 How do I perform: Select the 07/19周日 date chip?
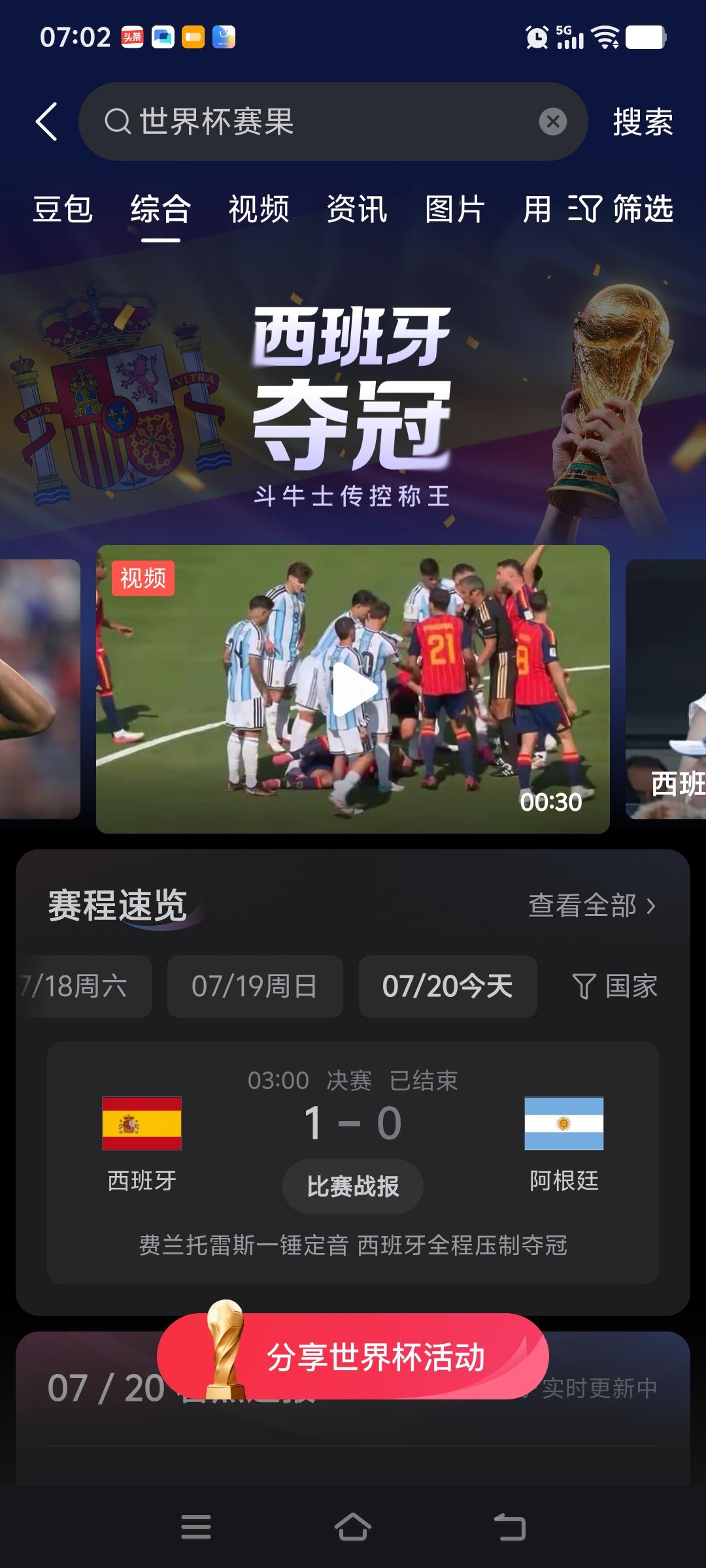point(255,987)
